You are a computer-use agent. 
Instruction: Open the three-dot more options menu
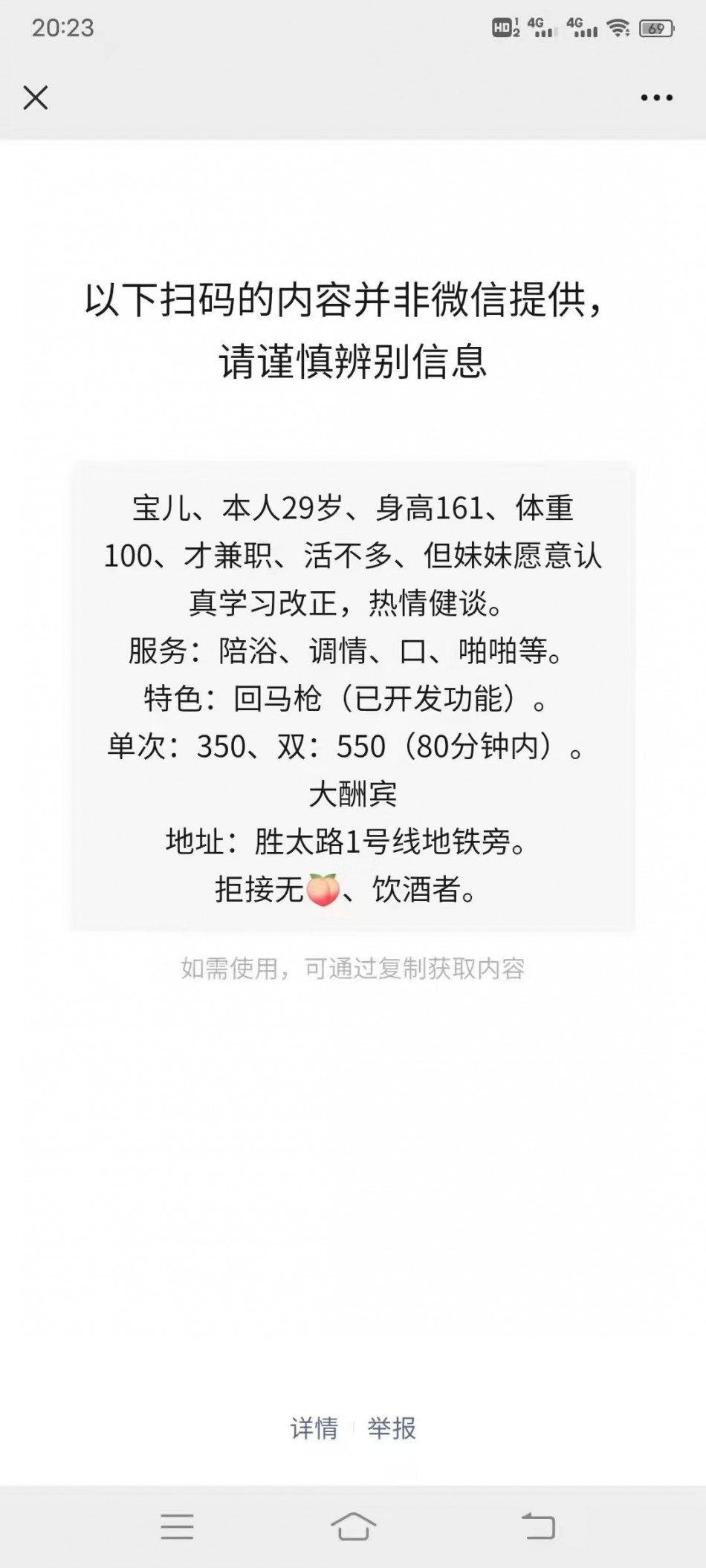click(x=656, y=97)
